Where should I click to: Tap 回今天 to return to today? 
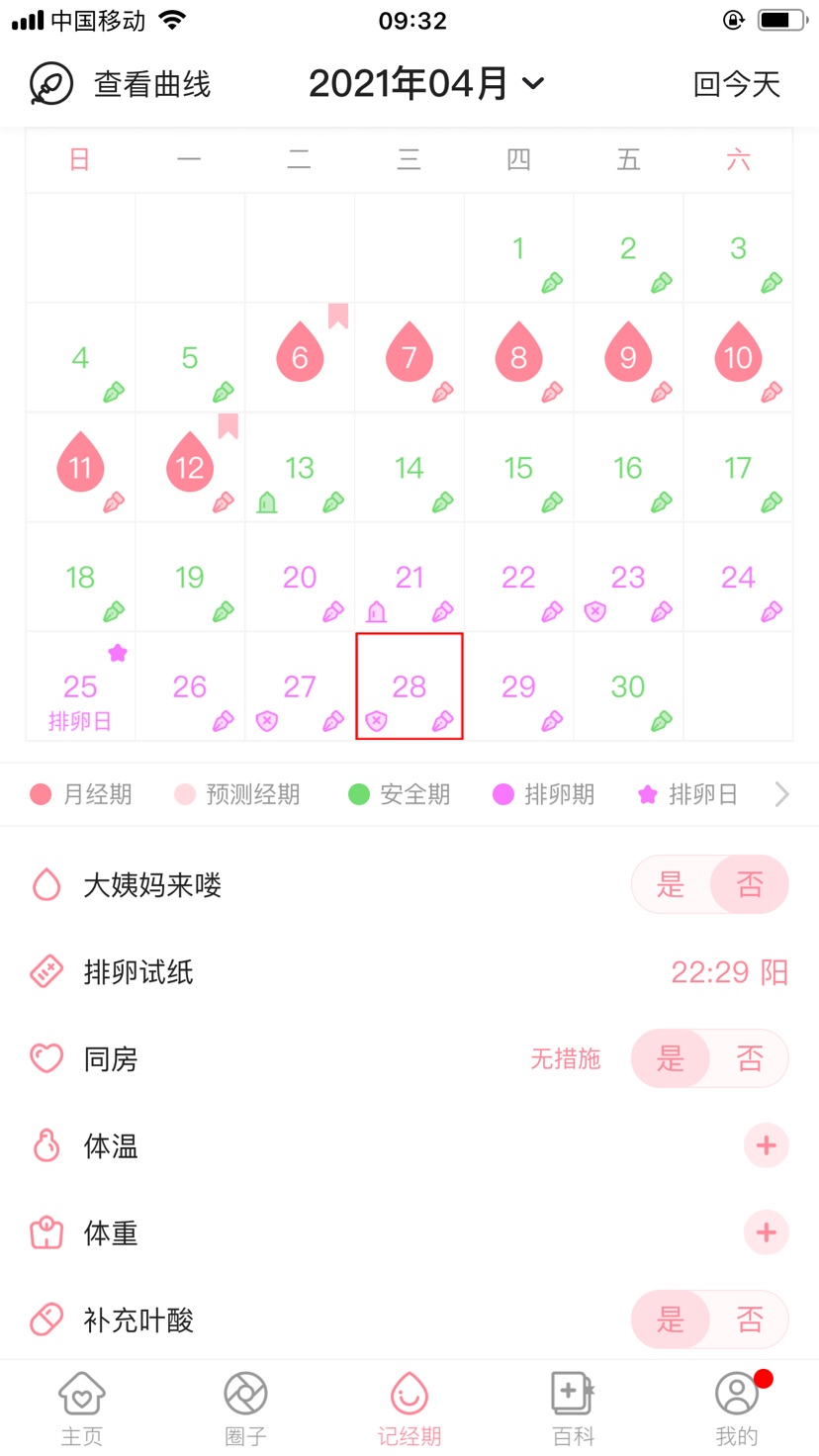736,84
